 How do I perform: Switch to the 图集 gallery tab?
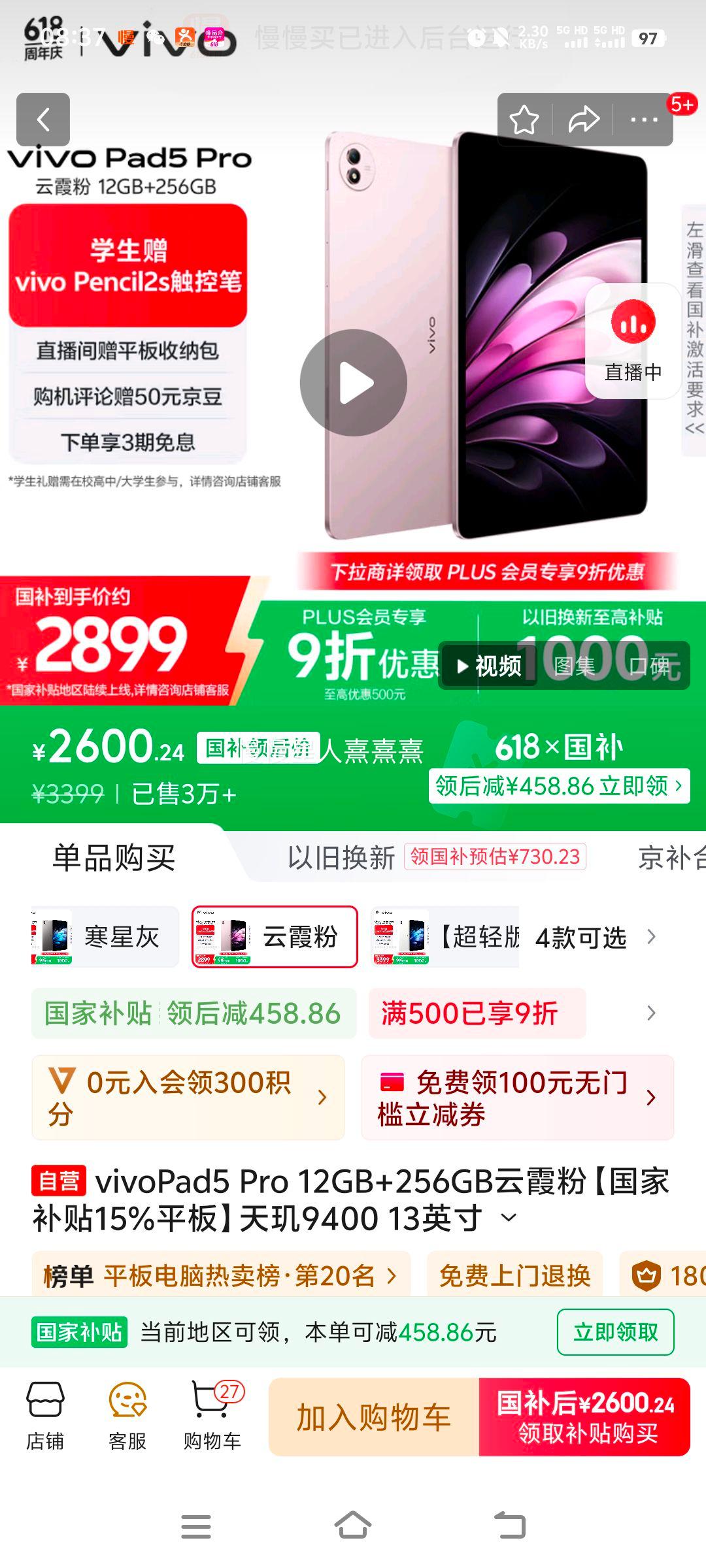point(575,666)
